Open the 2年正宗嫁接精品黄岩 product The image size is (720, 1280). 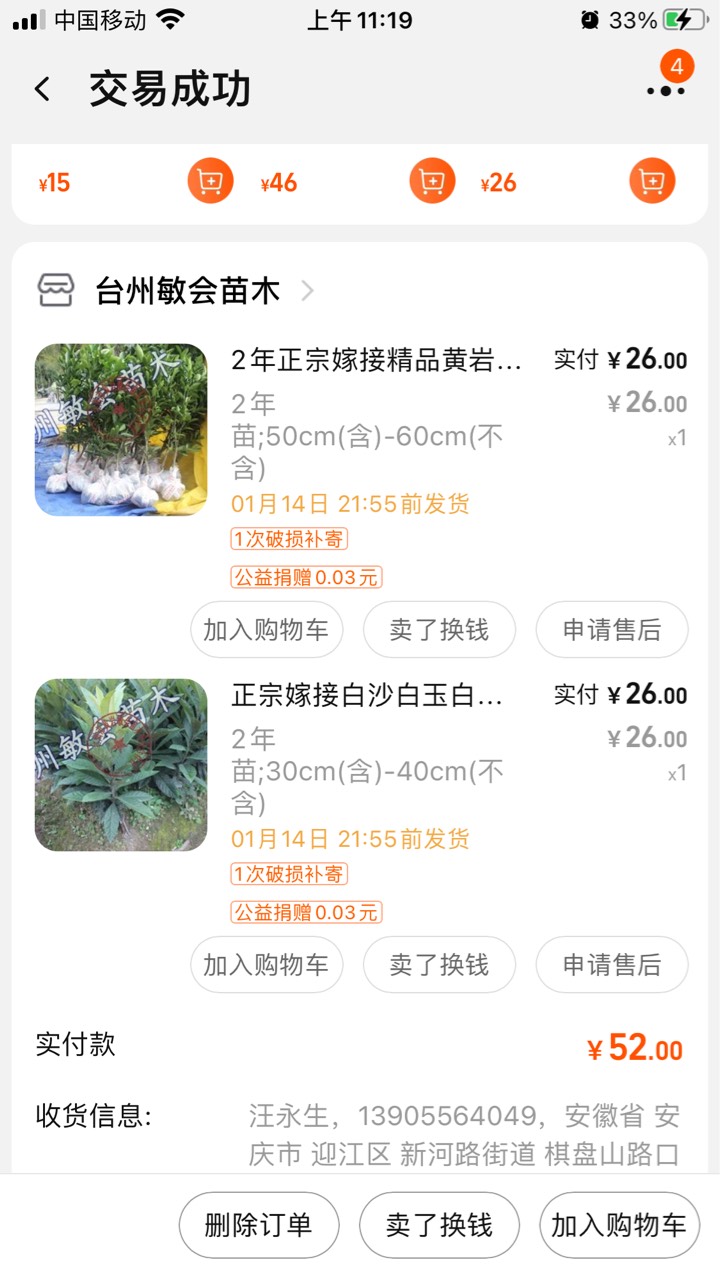pyautogui.click(x=377, y=360)
